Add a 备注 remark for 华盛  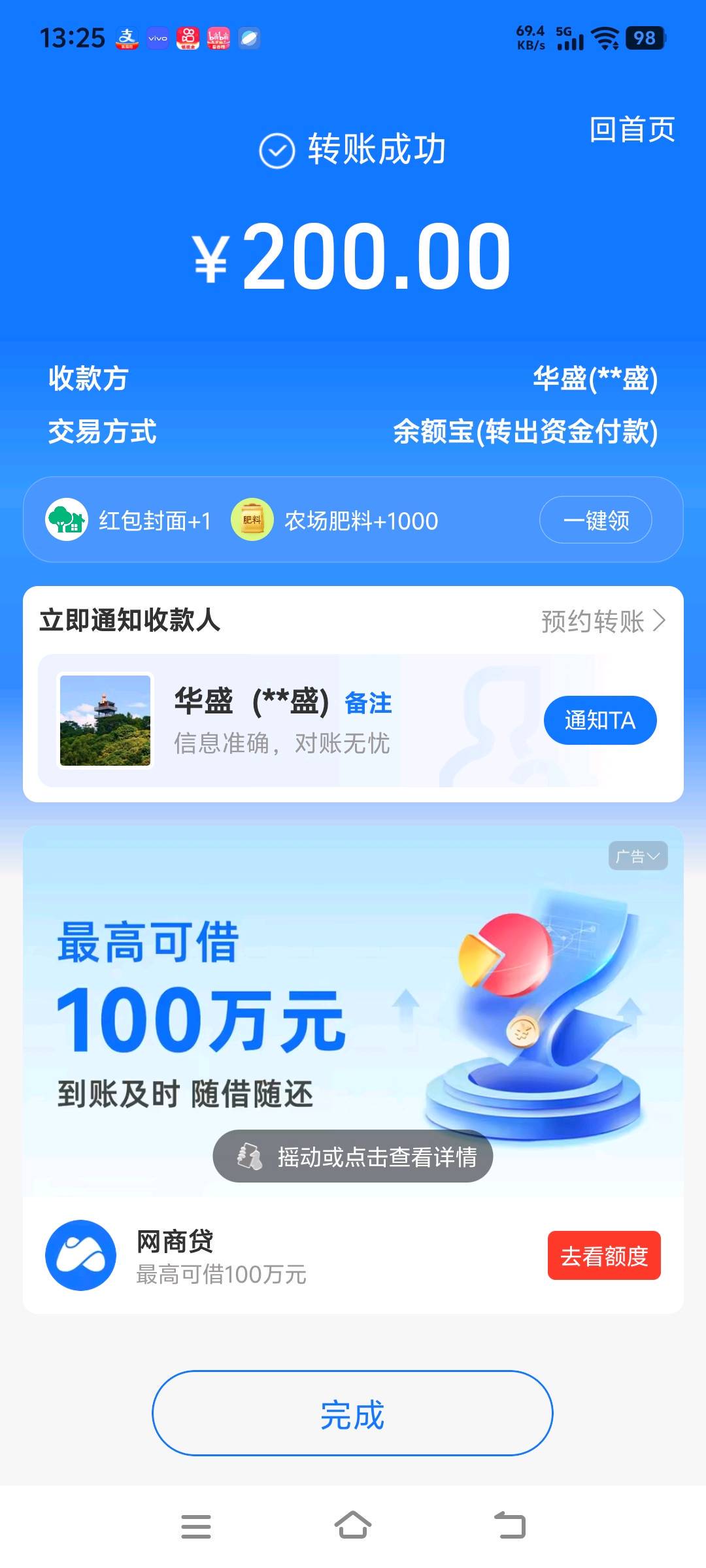(368, 703)
